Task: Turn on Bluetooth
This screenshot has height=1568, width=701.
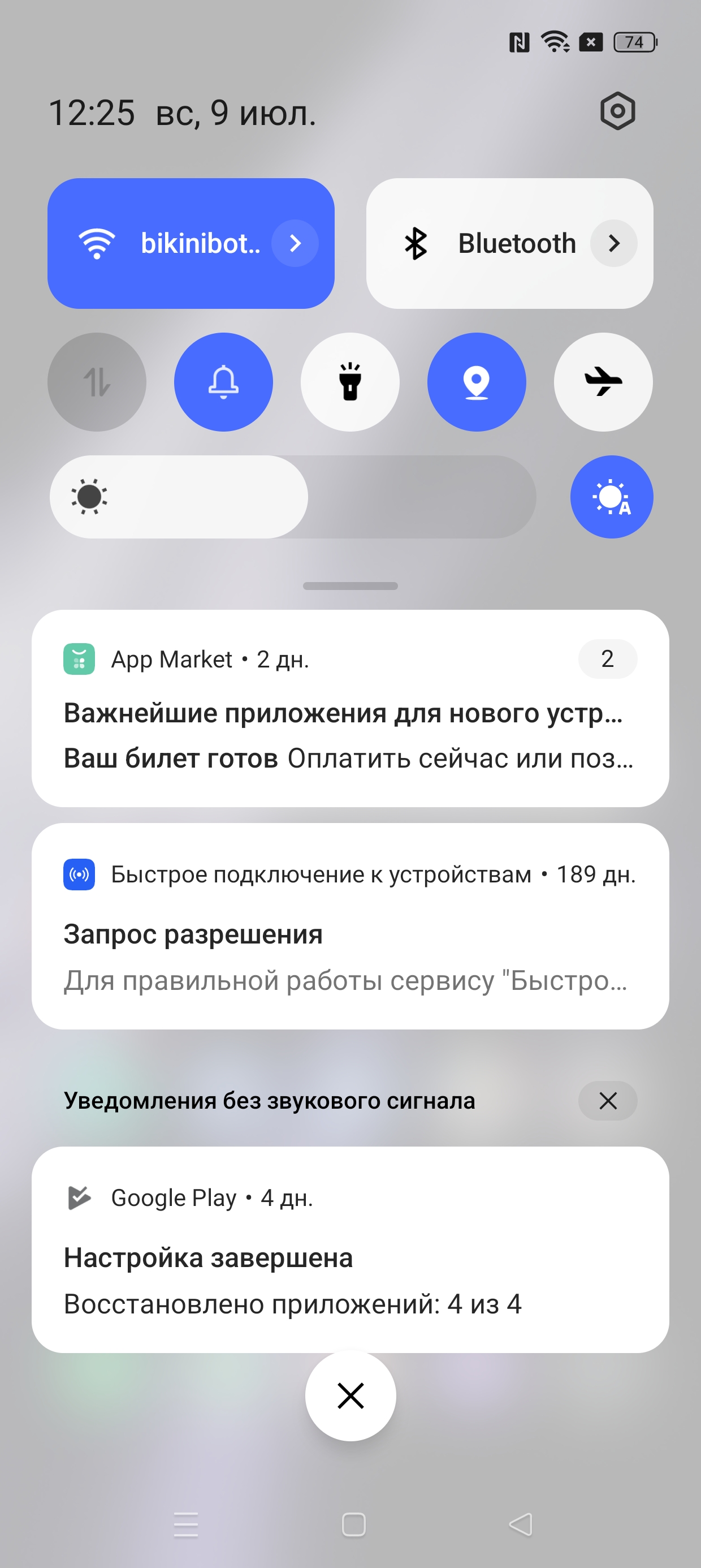Action: click(487, 243)
